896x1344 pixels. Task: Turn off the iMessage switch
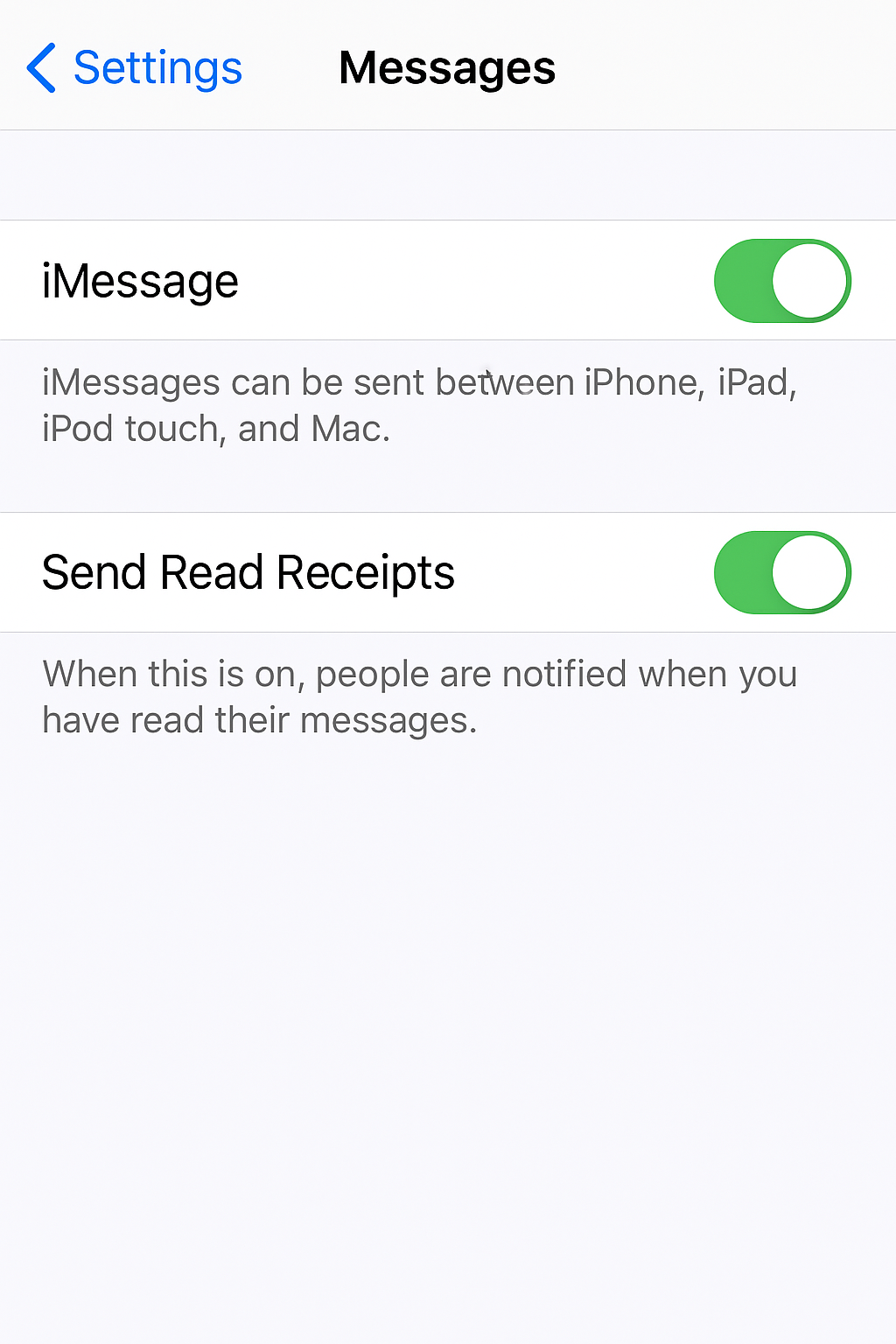[x=782, y=281]
